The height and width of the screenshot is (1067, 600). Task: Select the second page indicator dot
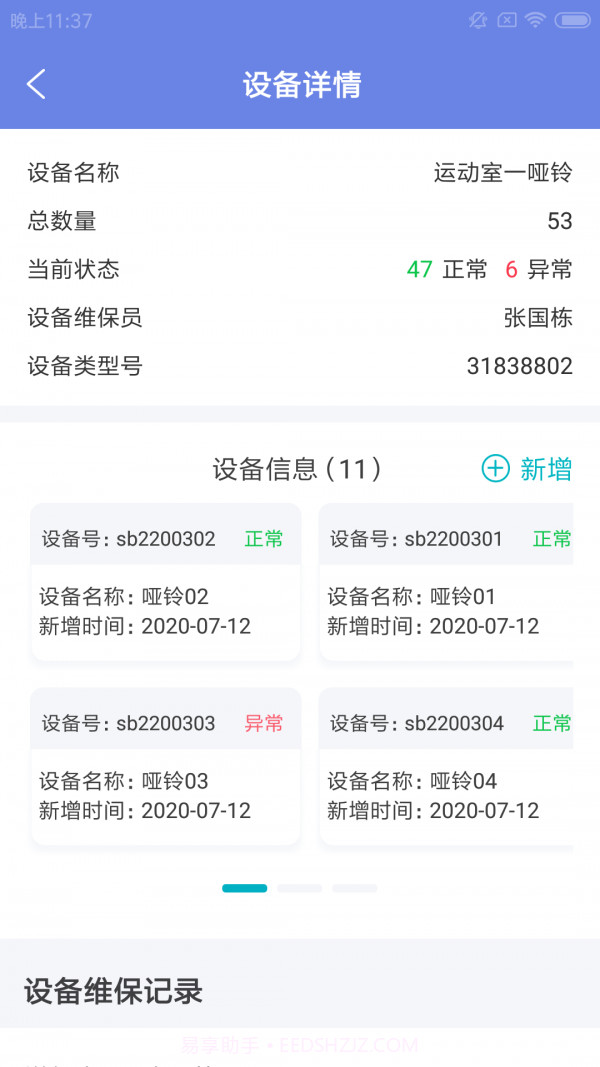click(300, 888)
